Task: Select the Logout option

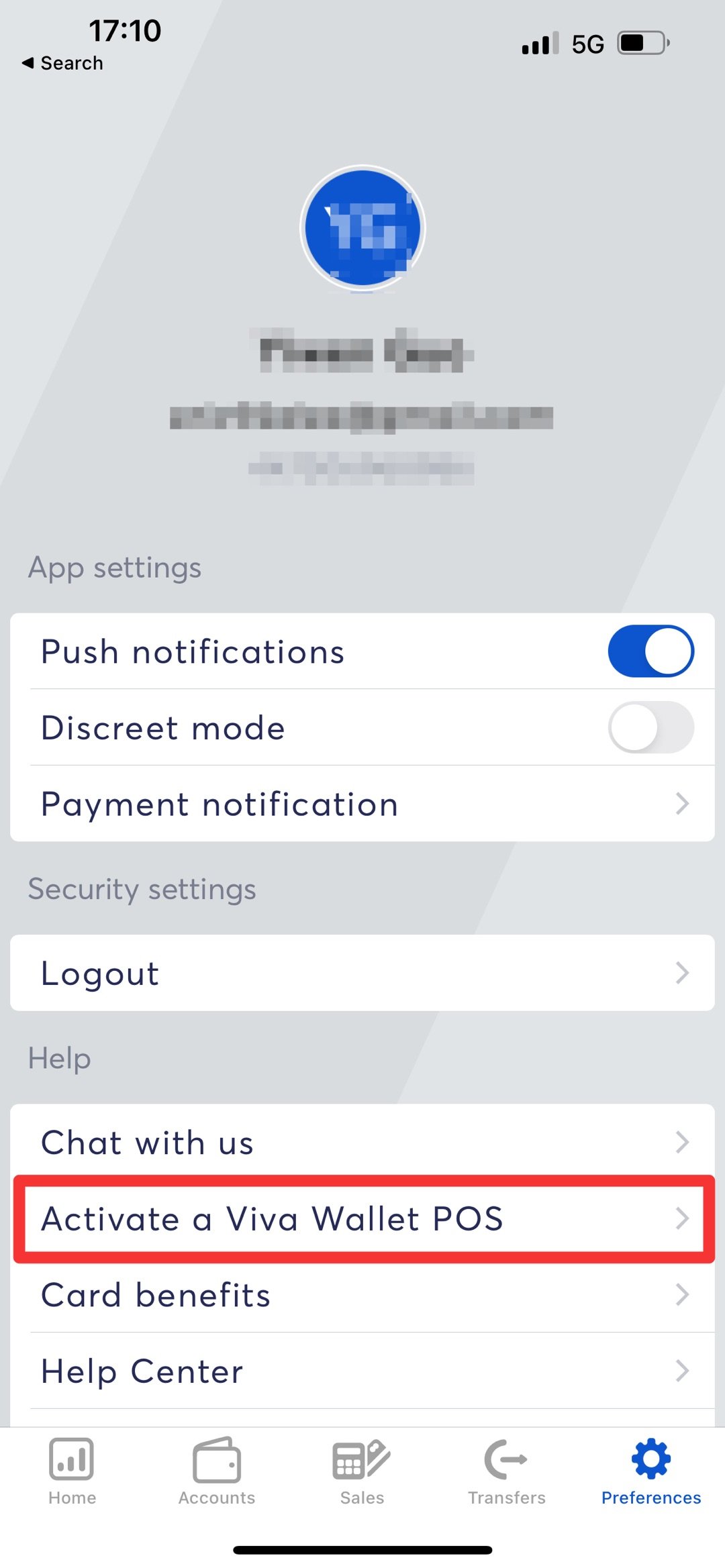Action: [362, 974]
